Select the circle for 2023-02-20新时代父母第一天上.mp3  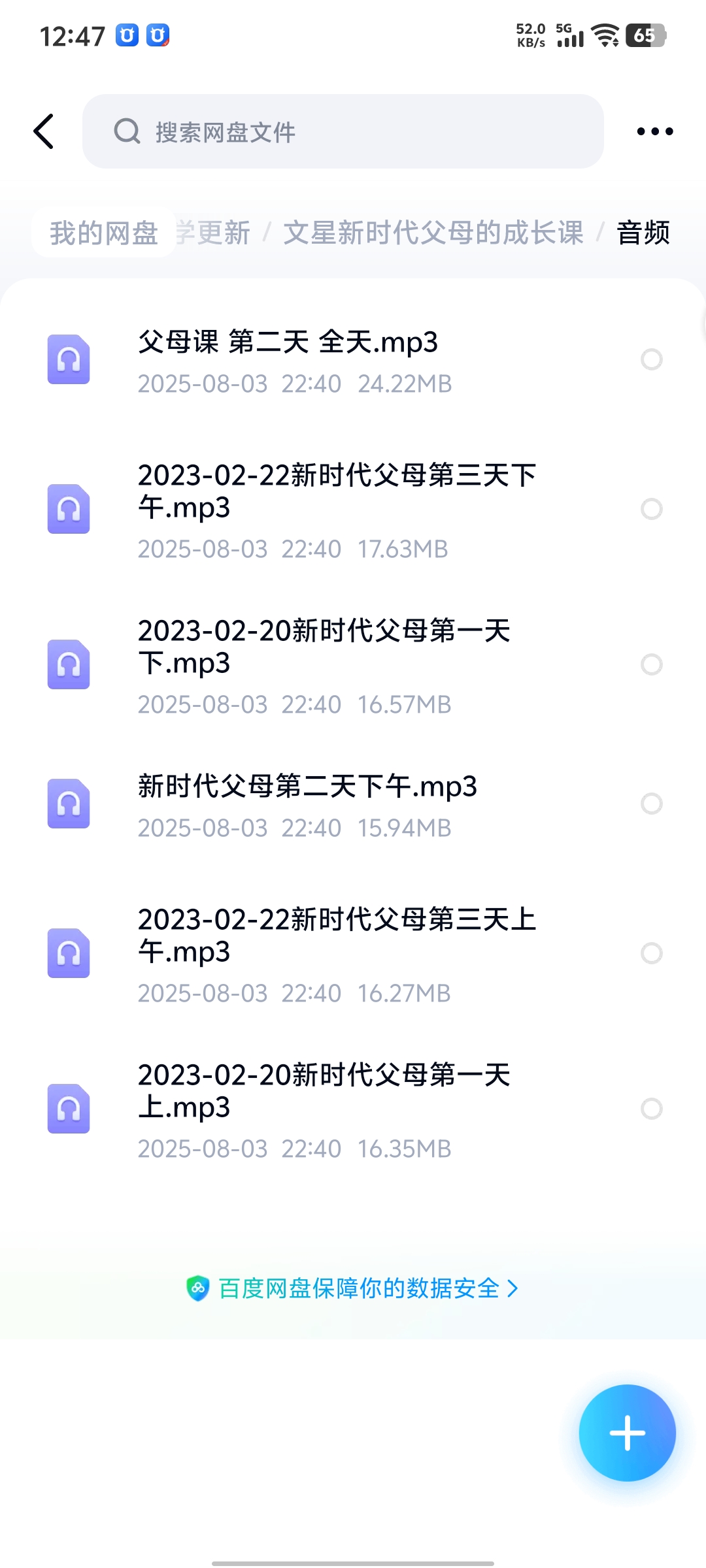(651, 1109)
